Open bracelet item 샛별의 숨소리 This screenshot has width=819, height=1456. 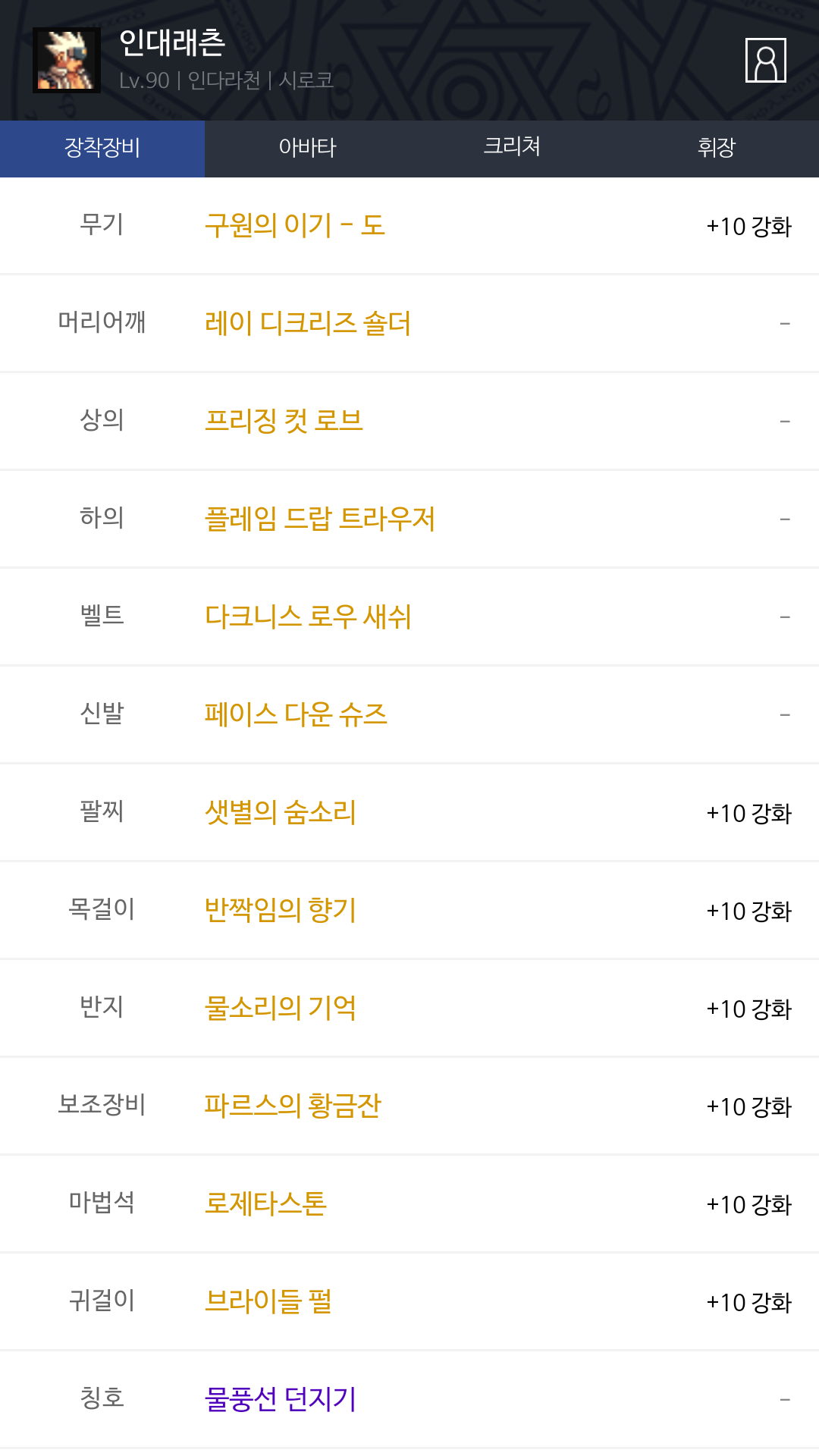(280, 812)
